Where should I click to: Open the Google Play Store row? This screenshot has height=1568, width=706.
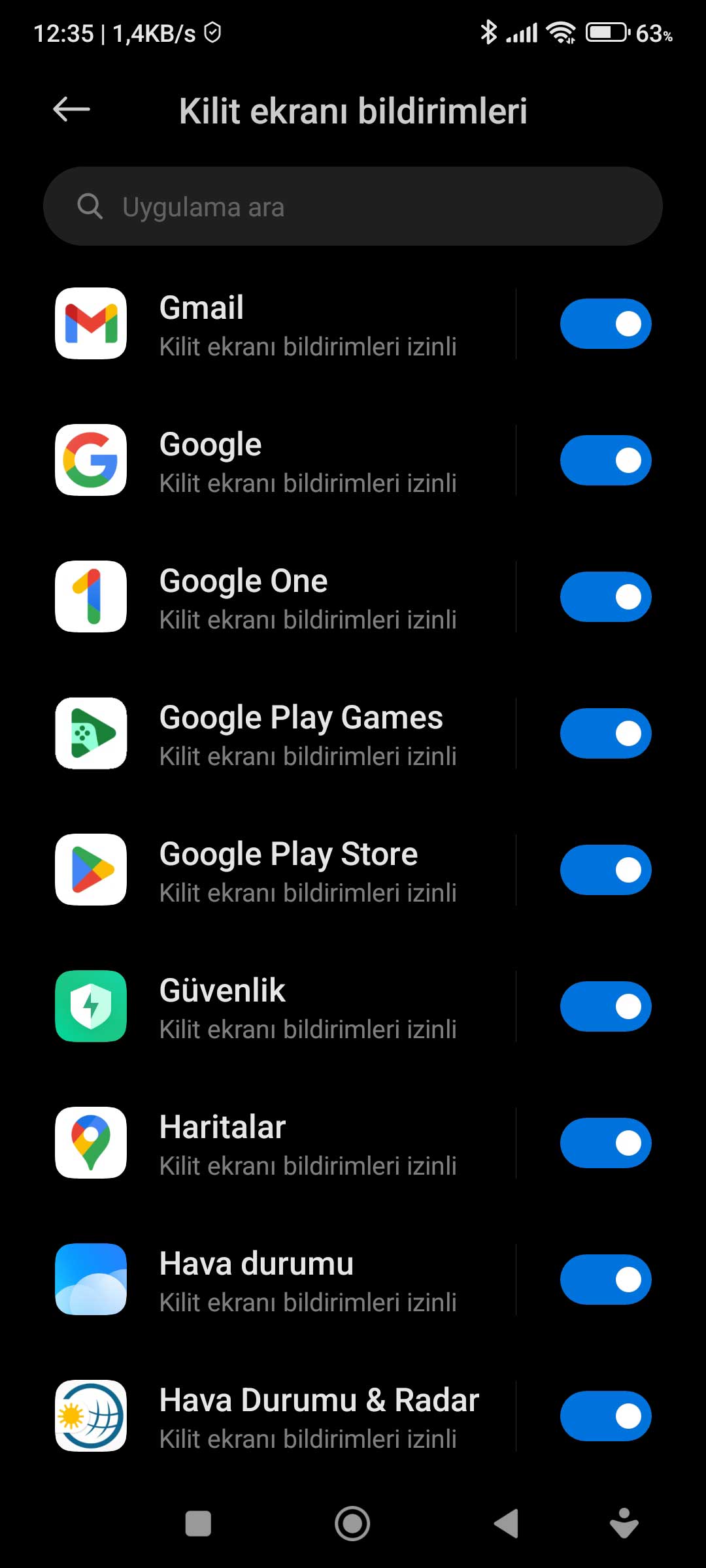(x=281, y=870)
